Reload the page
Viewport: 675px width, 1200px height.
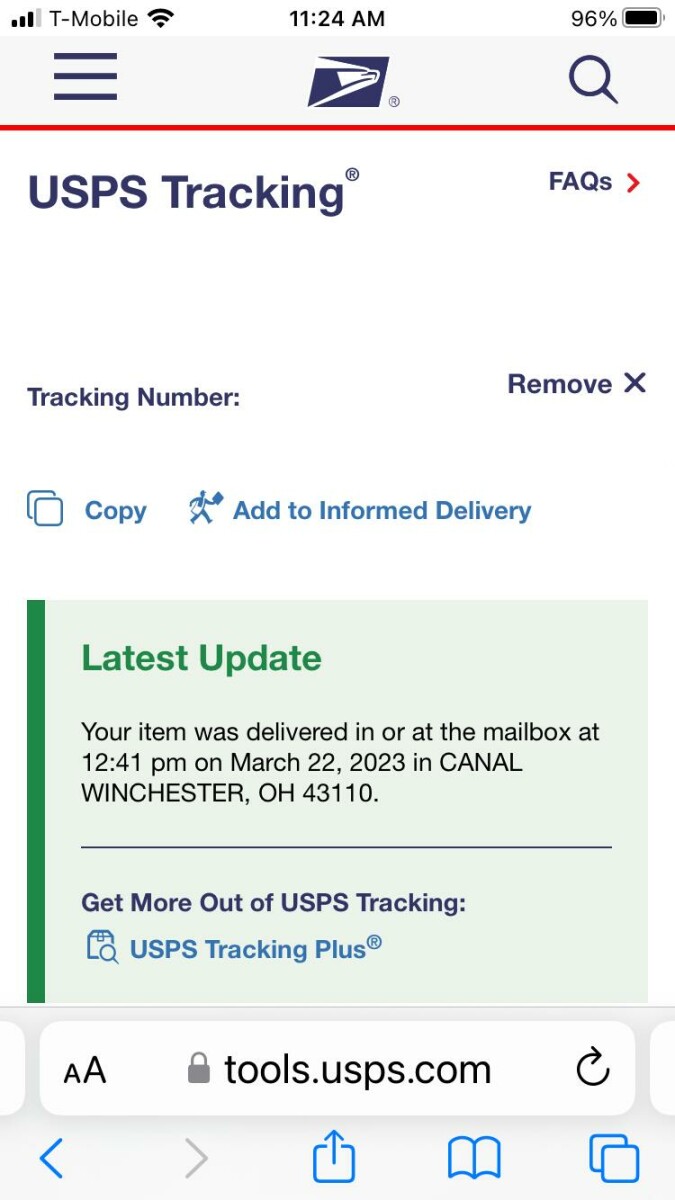point(593,1068)
